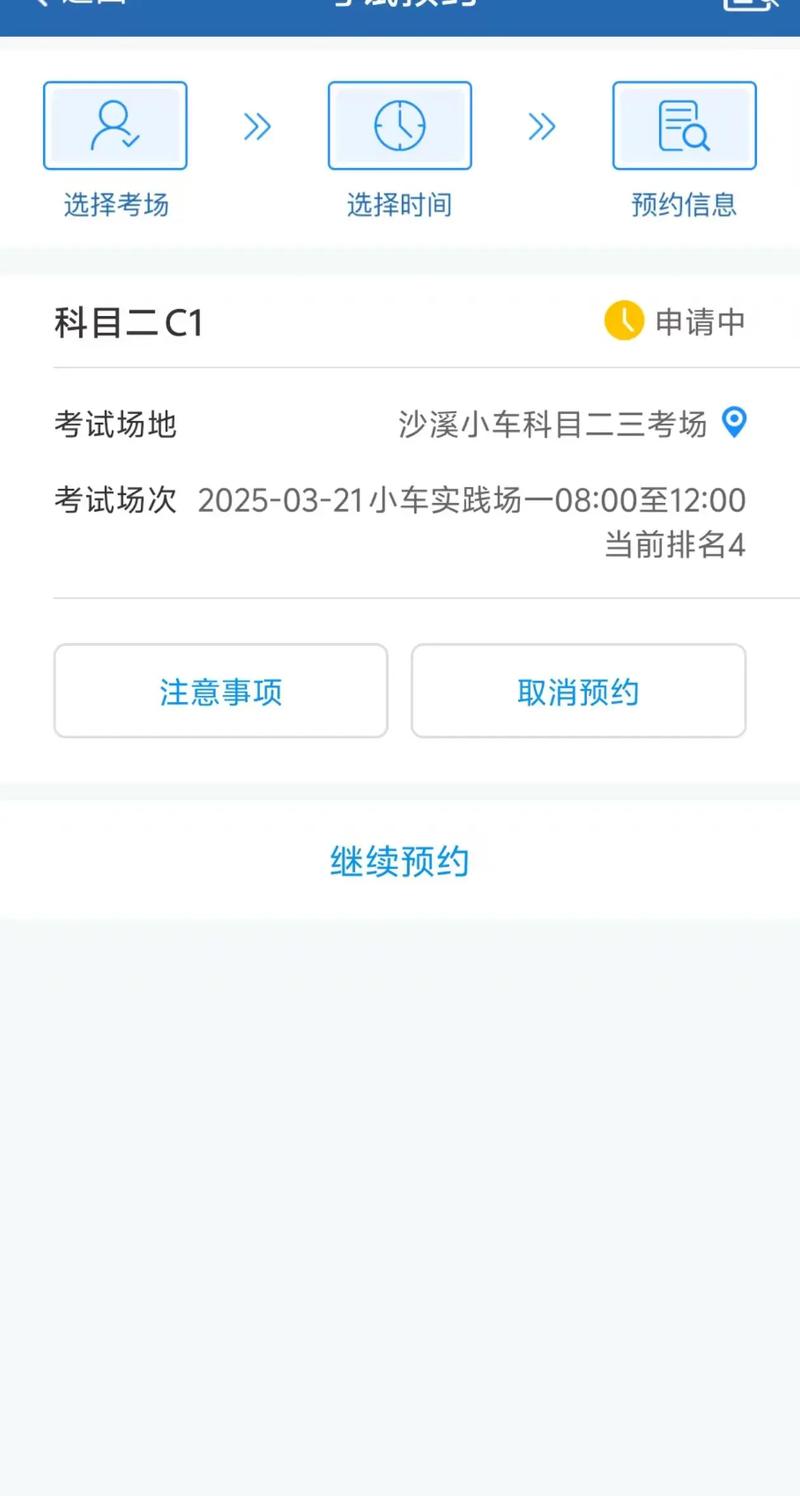Open the 选择时间 clock icon
The width and height of the screenshot is (800, 1496).
(x=400, y=124)
